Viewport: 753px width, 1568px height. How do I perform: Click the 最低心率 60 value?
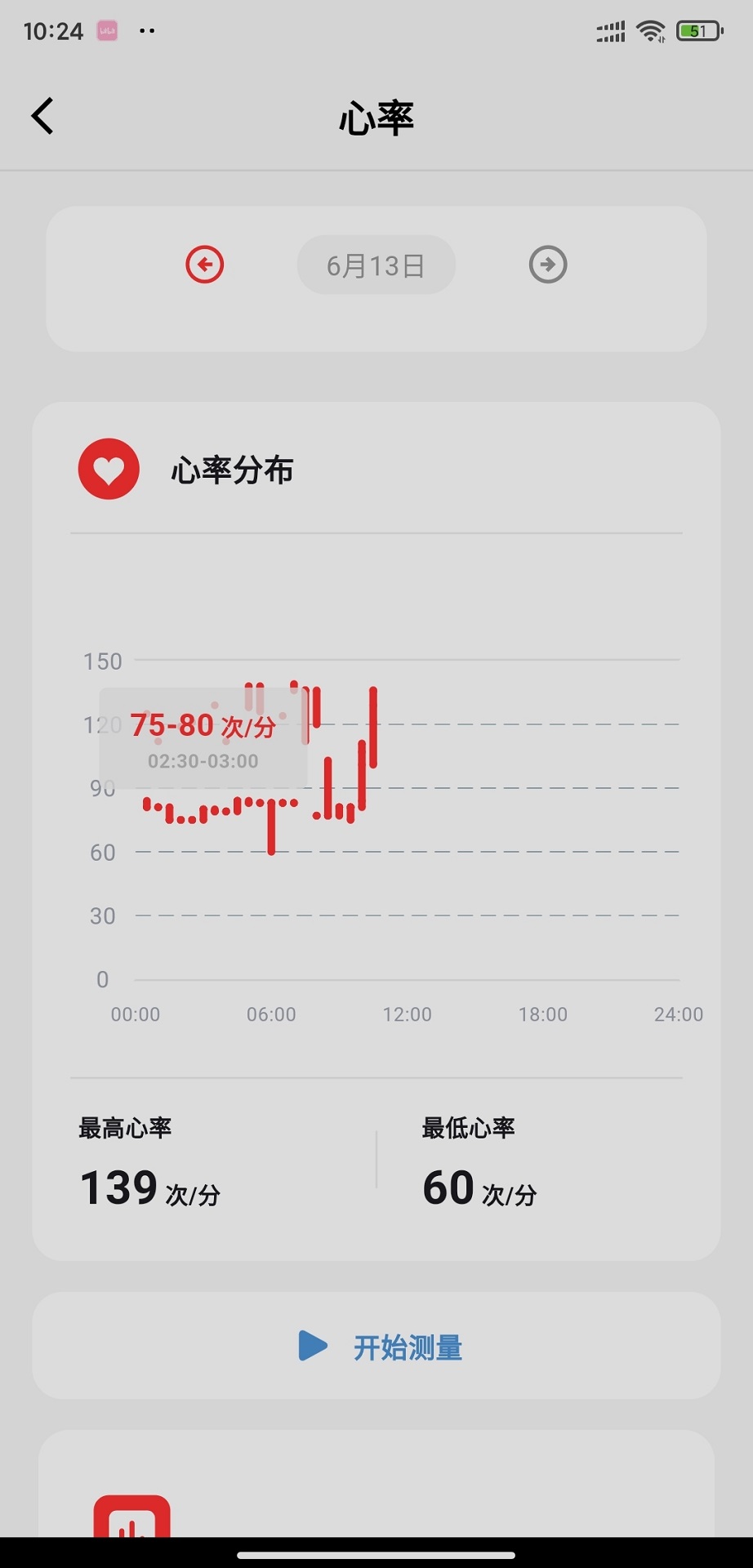pos(448,1188)
